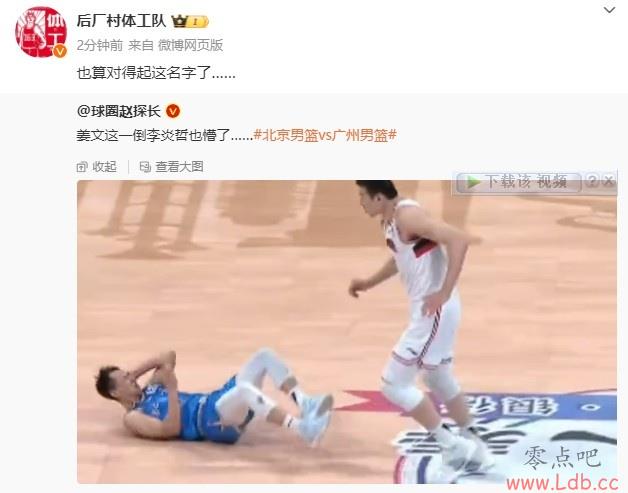The height and width of the screenshot is (493, 628).
Task: Open hashtag #北京男篮vs广州男篮#
Action: (x=325, y=134)
